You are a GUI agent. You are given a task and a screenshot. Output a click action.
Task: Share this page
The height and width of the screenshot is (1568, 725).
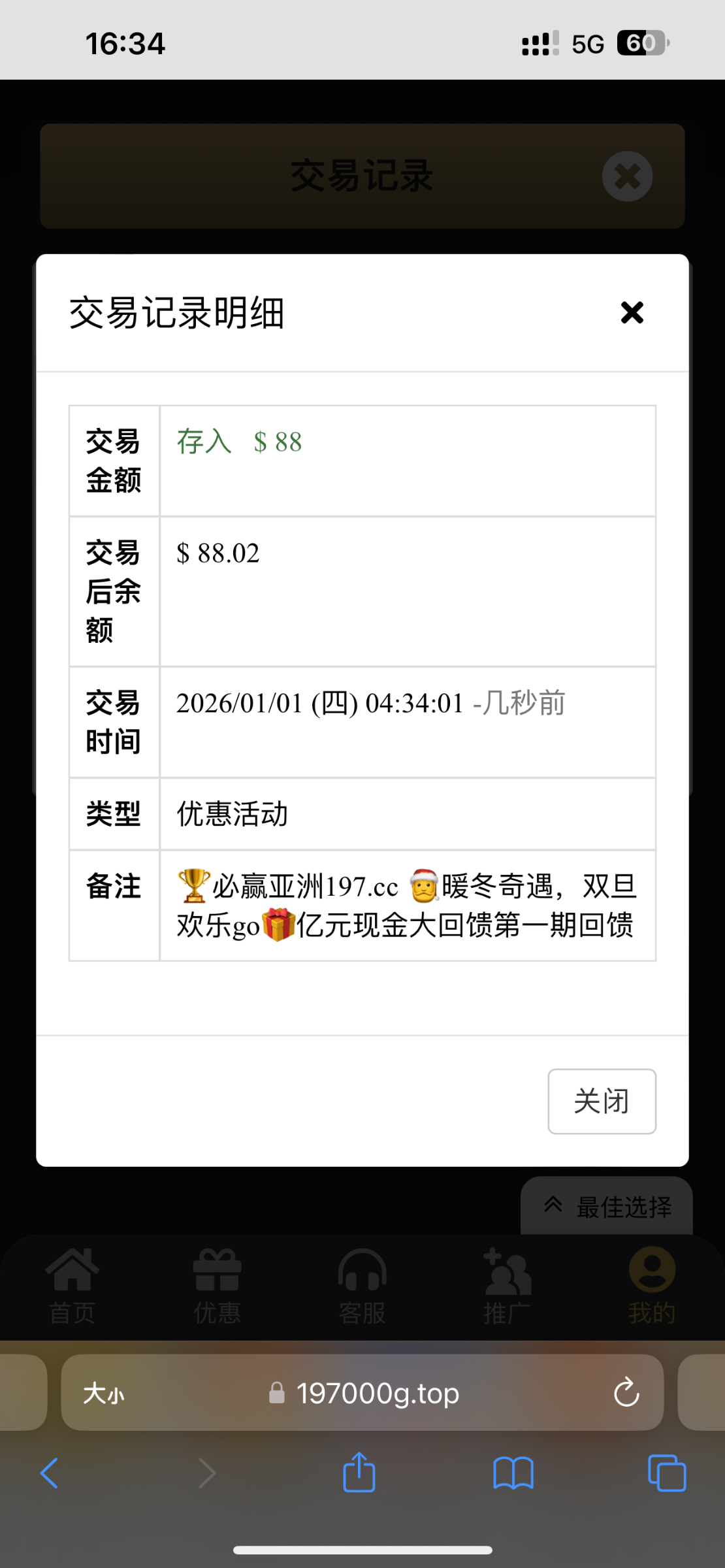[359, 1473]
